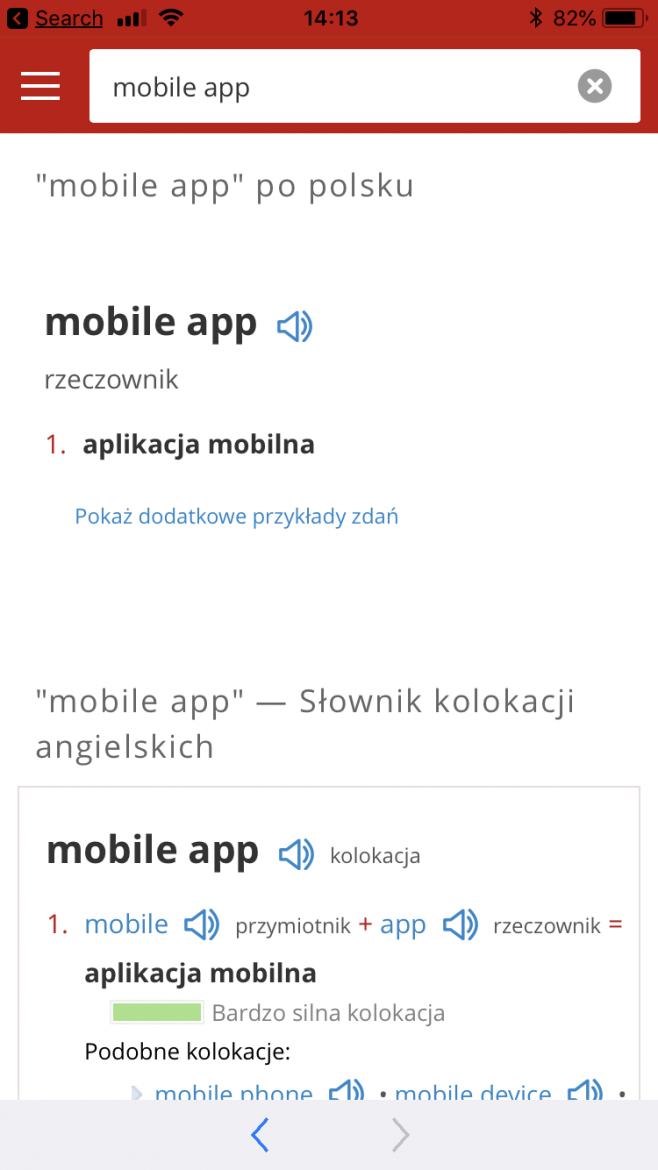Open Pokaż dodatkowe przykłady zdań link
Viewport: 658px width, 1170px height.
pyautogui.click(x=236, y=516)
